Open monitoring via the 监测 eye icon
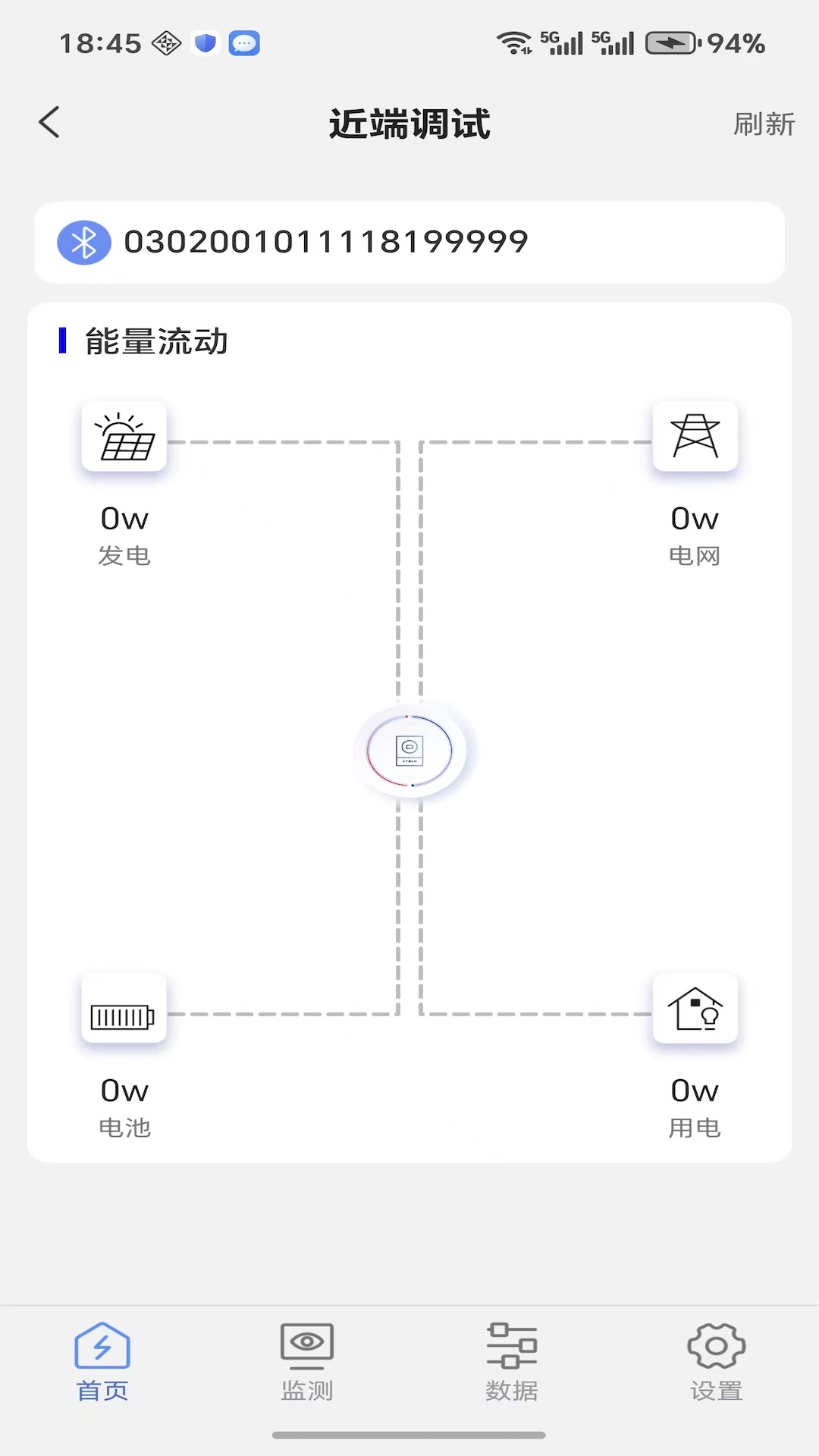The image size is (819, 1456). 307,1345
